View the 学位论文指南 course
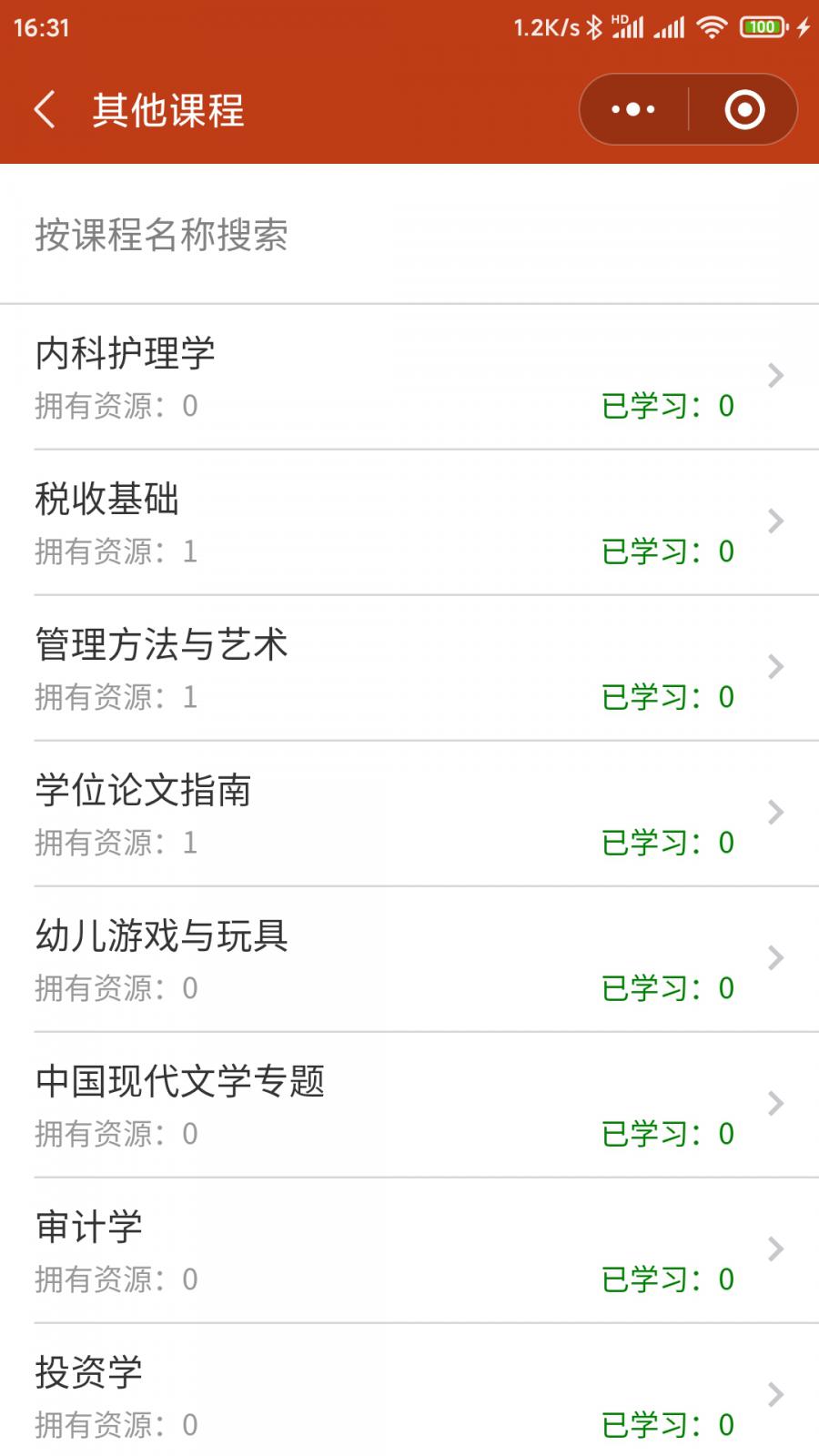Viewport: 819px width, 1456px height. [x=409, y=814]
